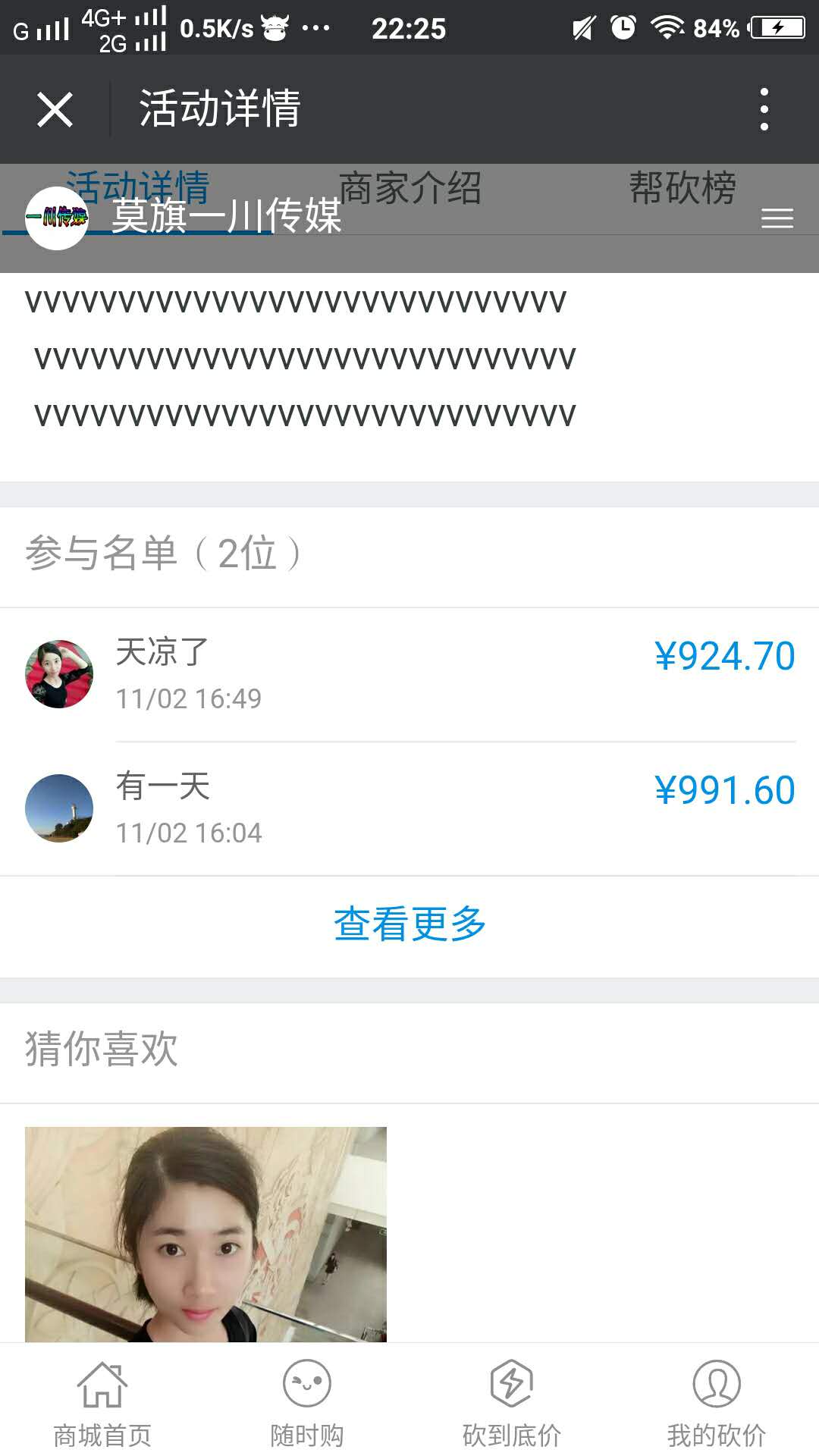Open participant 有一天 entry

point(409,808)
